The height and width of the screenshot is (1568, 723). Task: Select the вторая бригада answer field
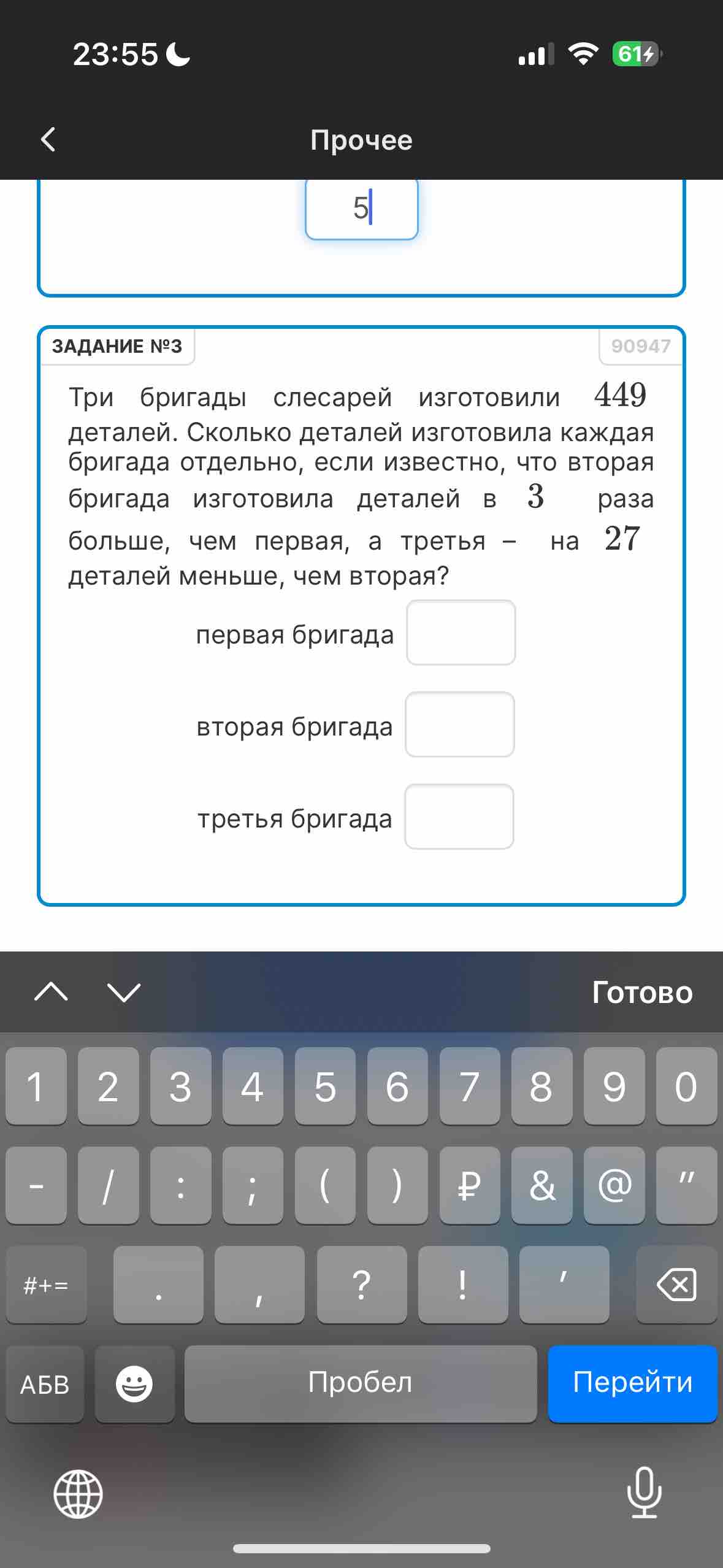coord(460,724)
